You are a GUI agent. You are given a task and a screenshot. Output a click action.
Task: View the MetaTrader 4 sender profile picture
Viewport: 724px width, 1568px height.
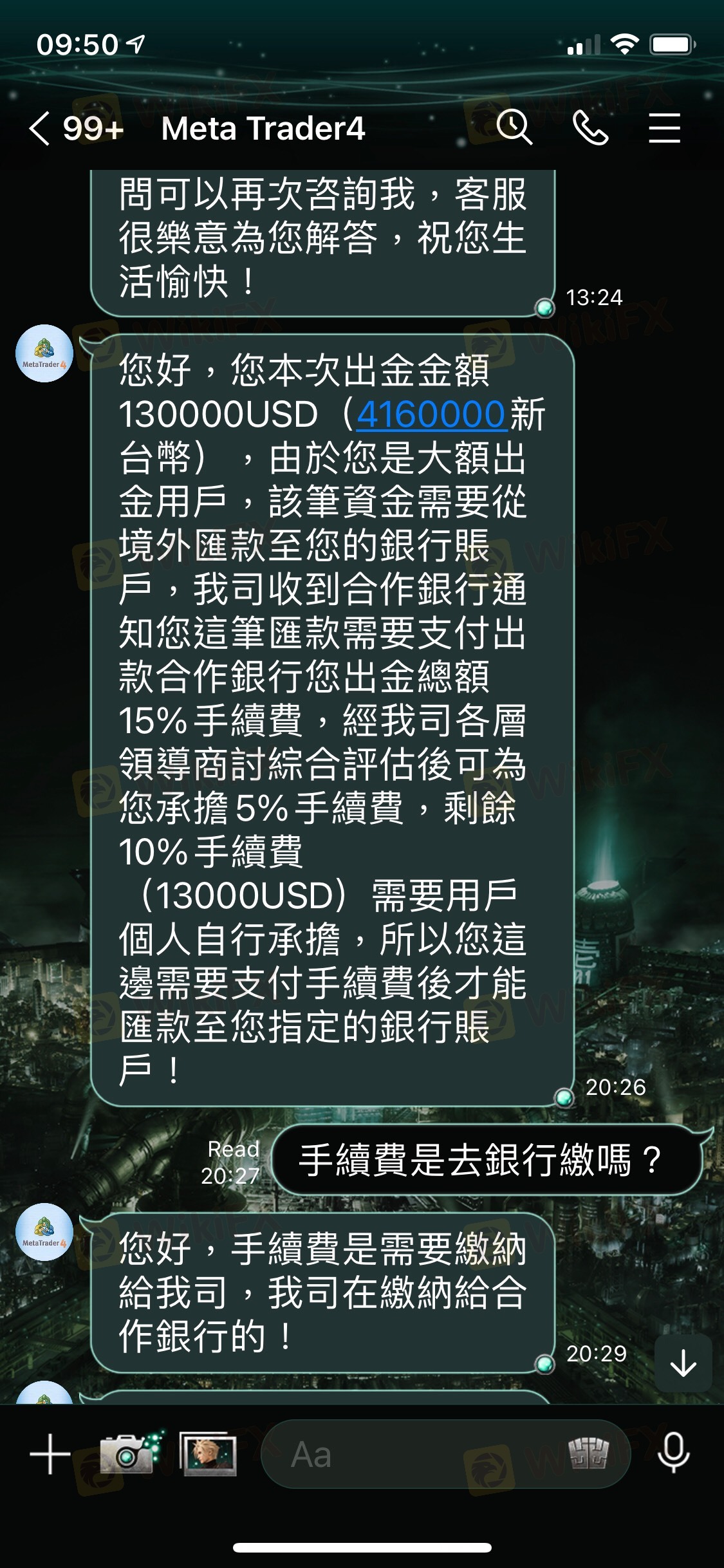[44, 353]
